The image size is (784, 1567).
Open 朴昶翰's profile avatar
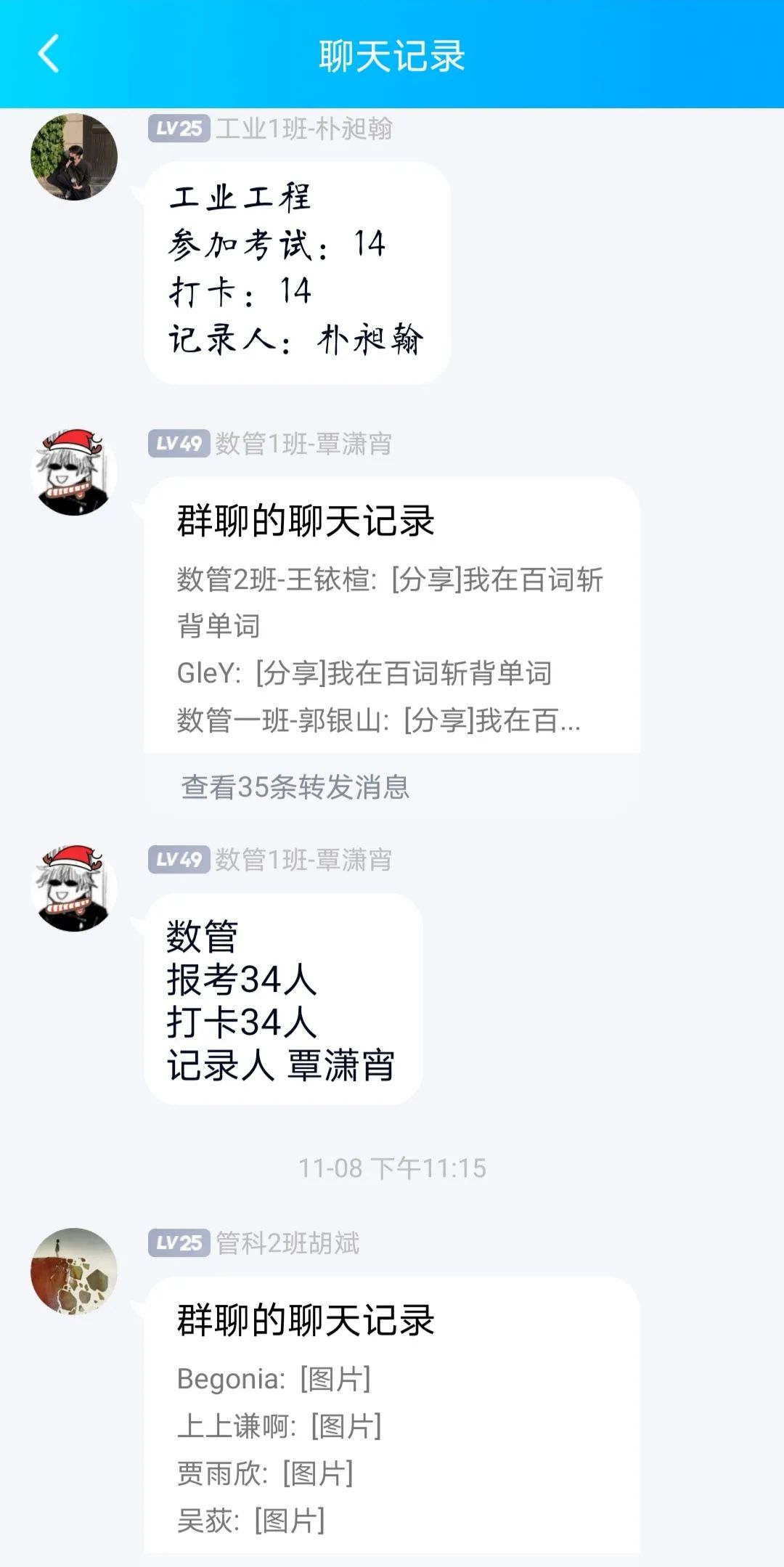tap(73, 157)
